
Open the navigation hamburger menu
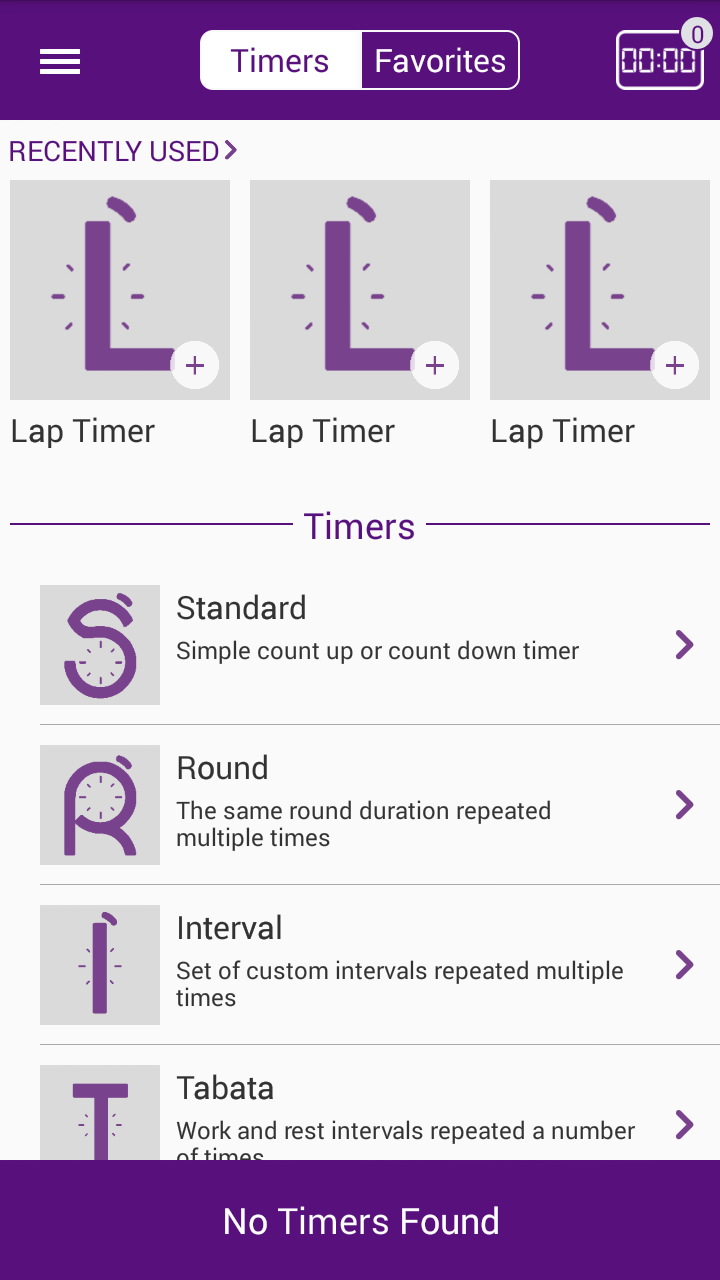point(59,61)
